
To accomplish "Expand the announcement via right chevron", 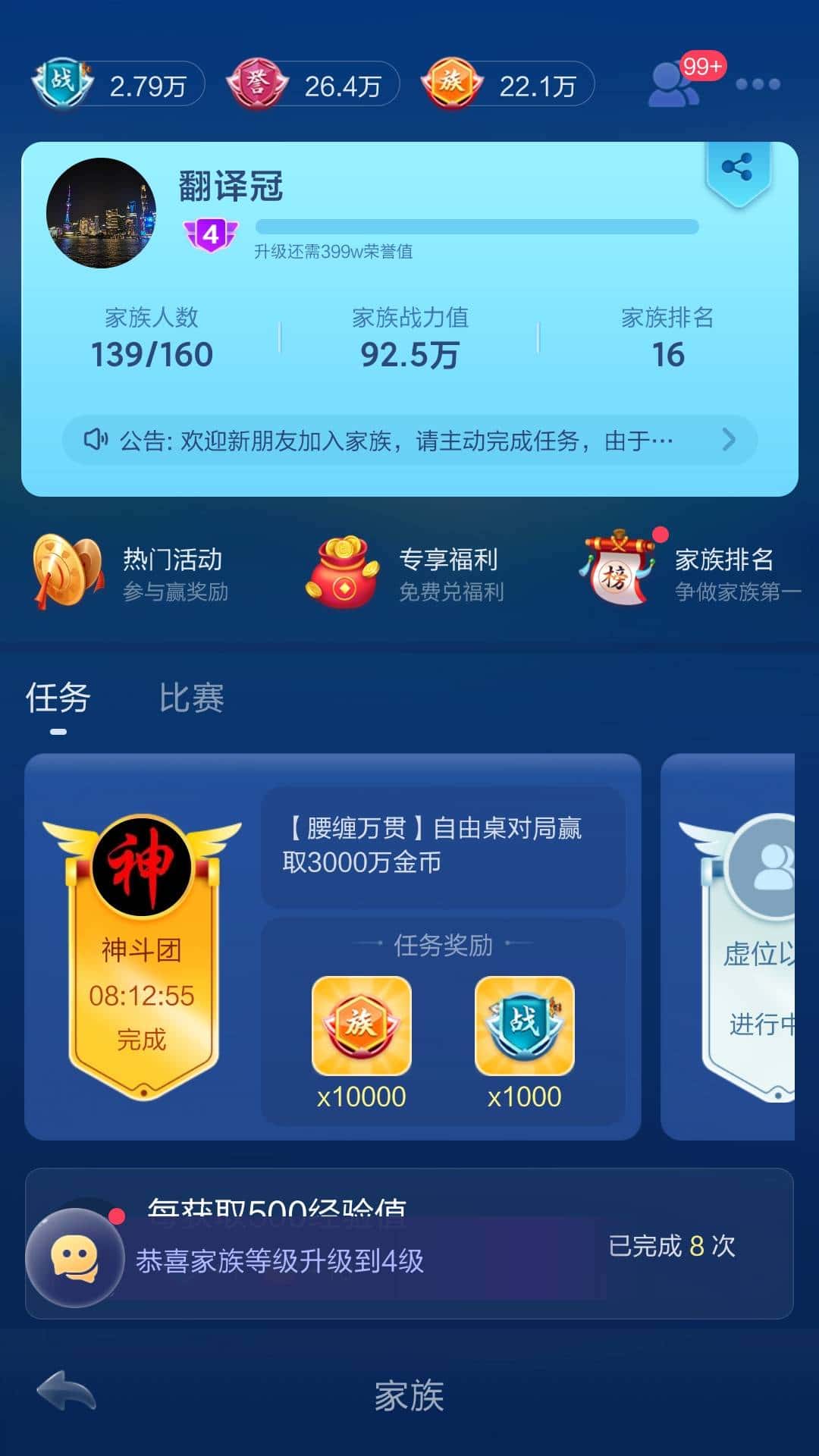I will pyautogui.click(x=730, y=438).
